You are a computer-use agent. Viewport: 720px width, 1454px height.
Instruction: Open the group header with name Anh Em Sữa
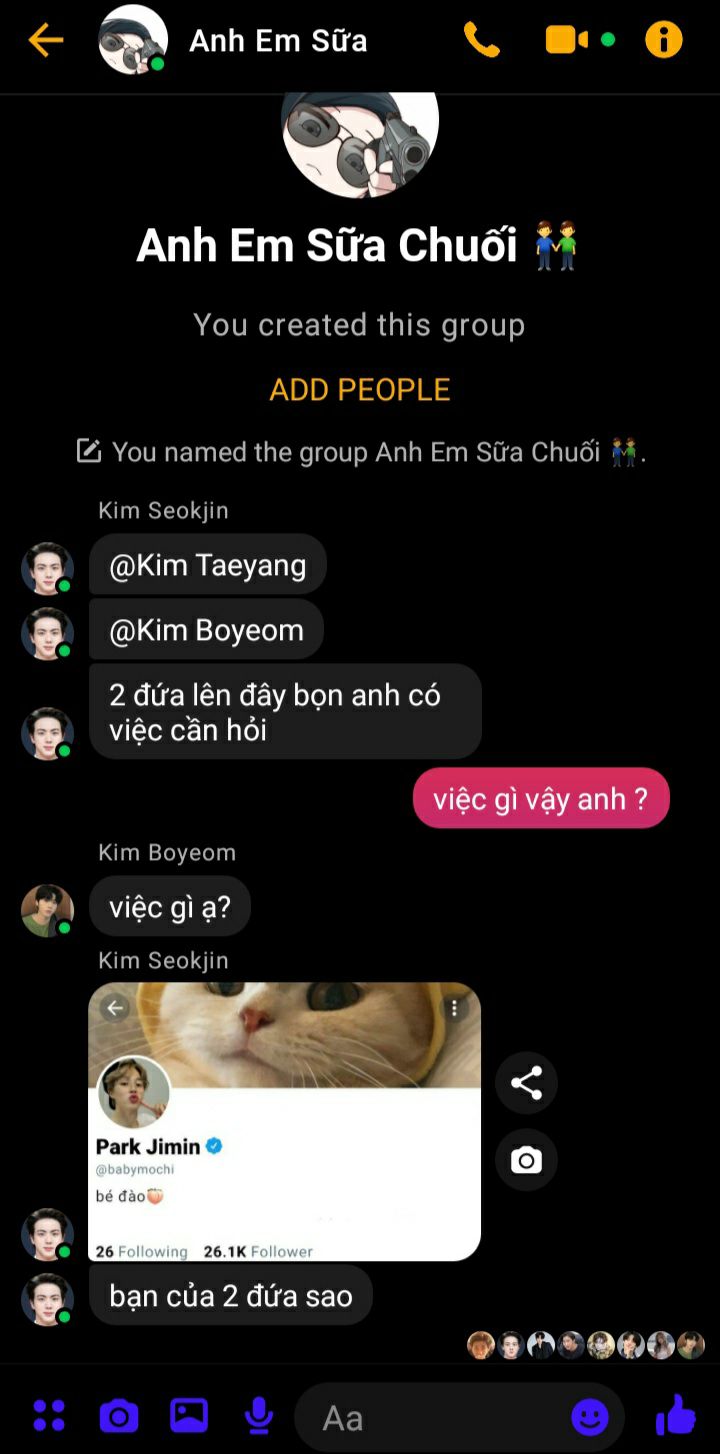278,40
